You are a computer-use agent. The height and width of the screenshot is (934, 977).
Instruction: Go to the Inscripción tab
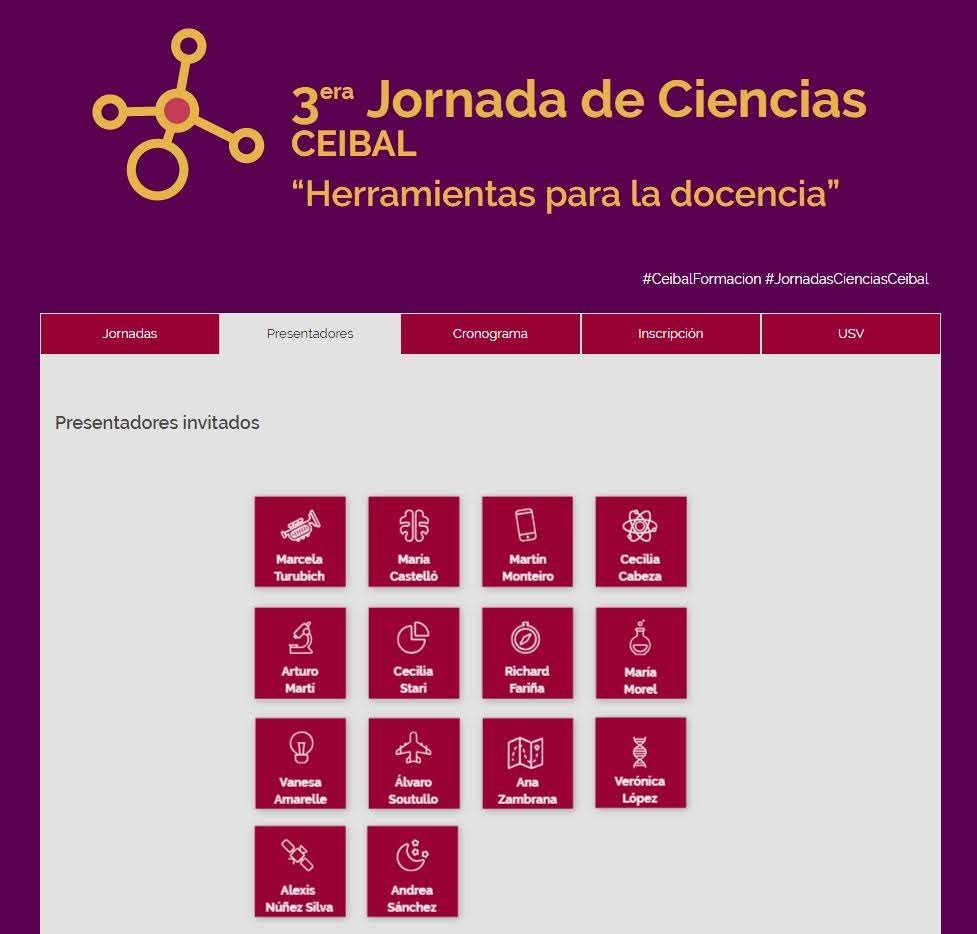point(670,334)
